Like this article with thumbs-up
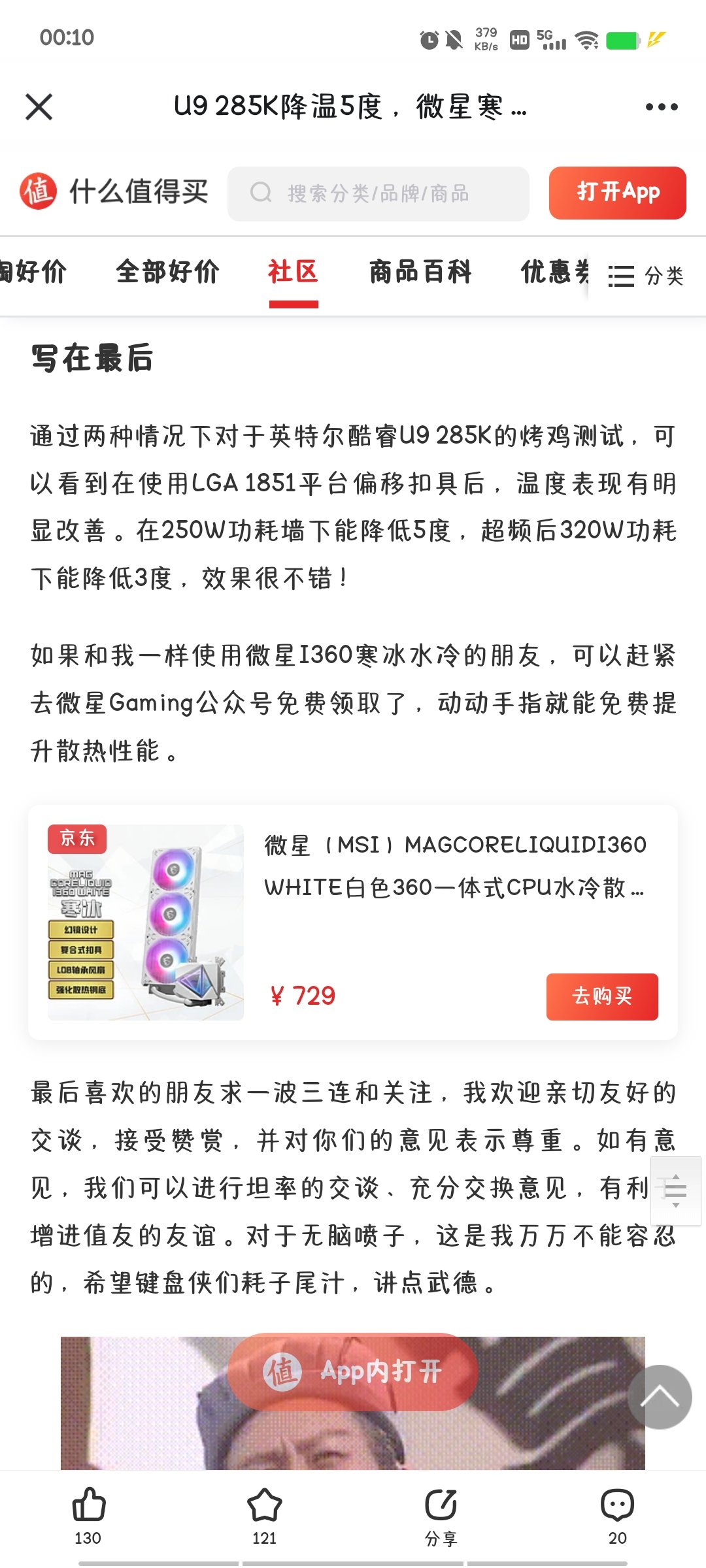706x1568 pixels. (x=88, y=1514)
